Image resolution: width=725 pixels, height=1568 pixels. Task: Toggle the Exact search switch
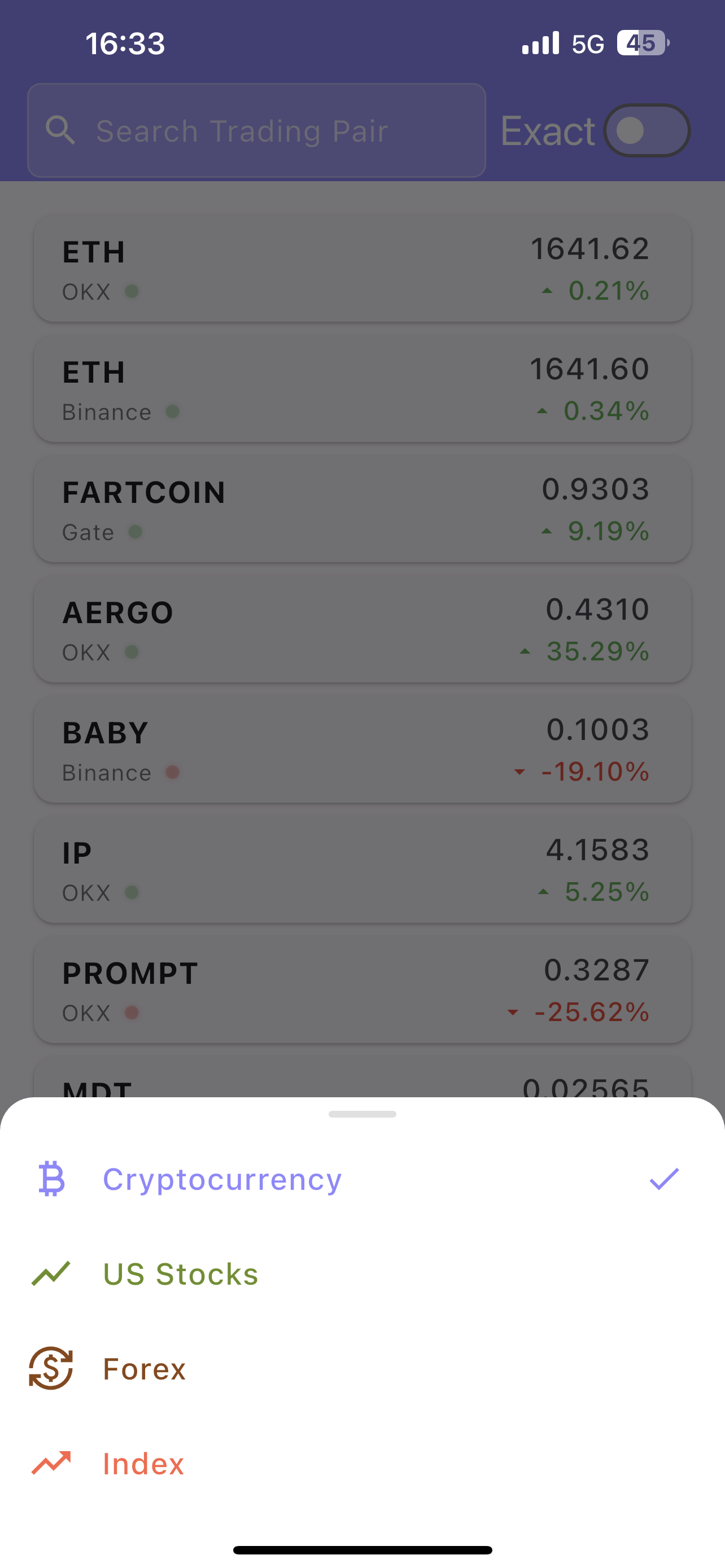click(x=647, y=131)
